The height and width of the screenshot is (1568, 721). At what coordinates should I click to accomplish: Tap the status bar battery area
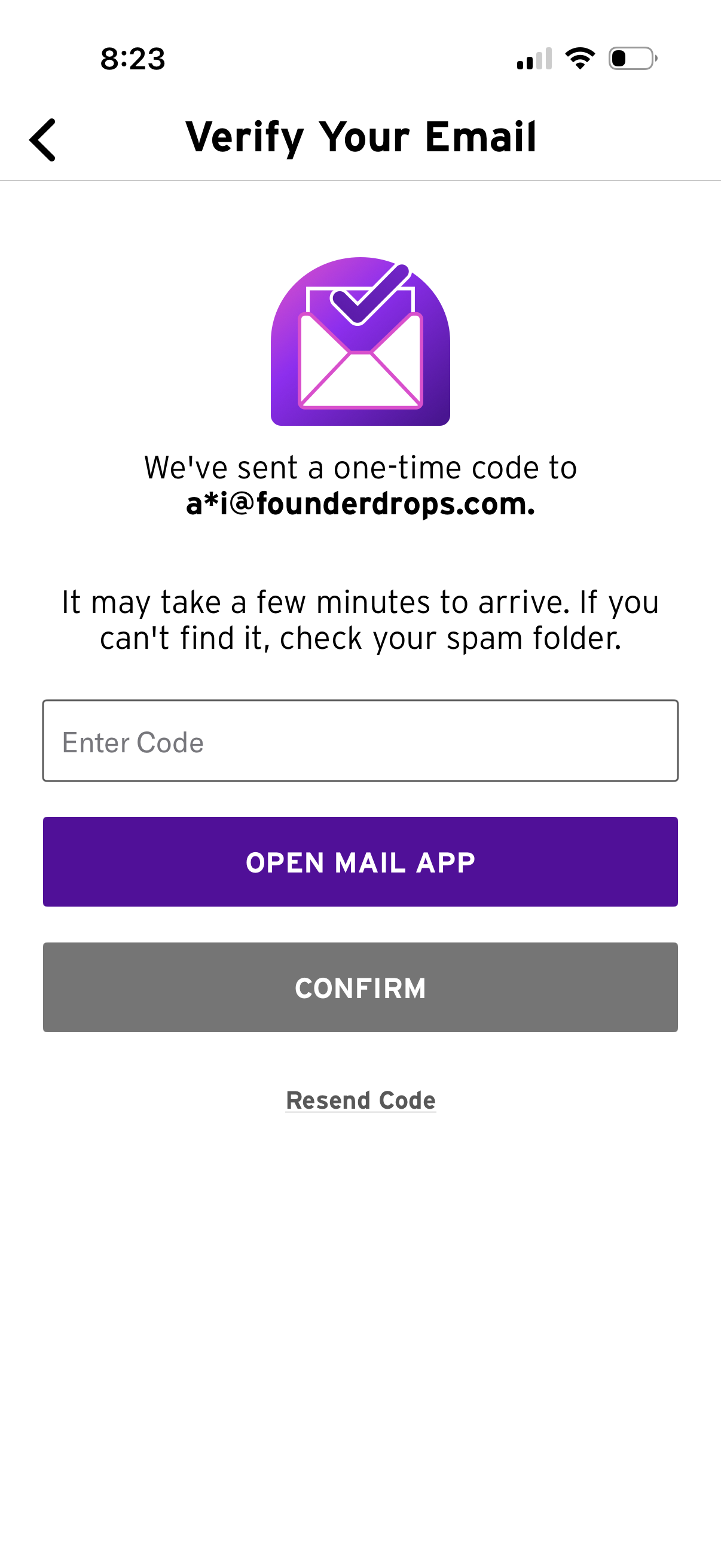(631, 58)
